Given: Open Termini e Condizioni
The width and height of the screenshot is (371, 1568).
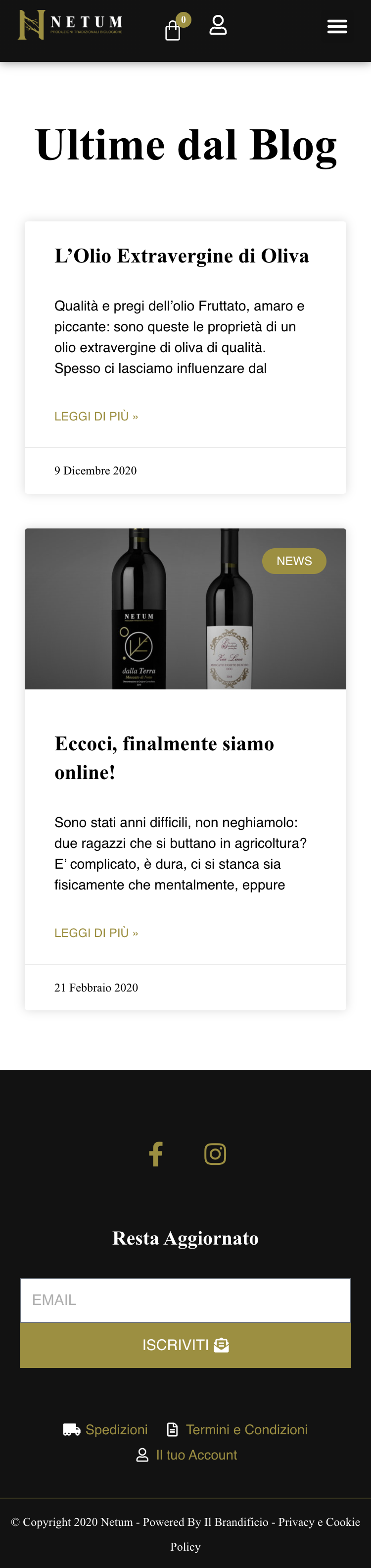Looking at the screenshot, I should pos(246,1429).
